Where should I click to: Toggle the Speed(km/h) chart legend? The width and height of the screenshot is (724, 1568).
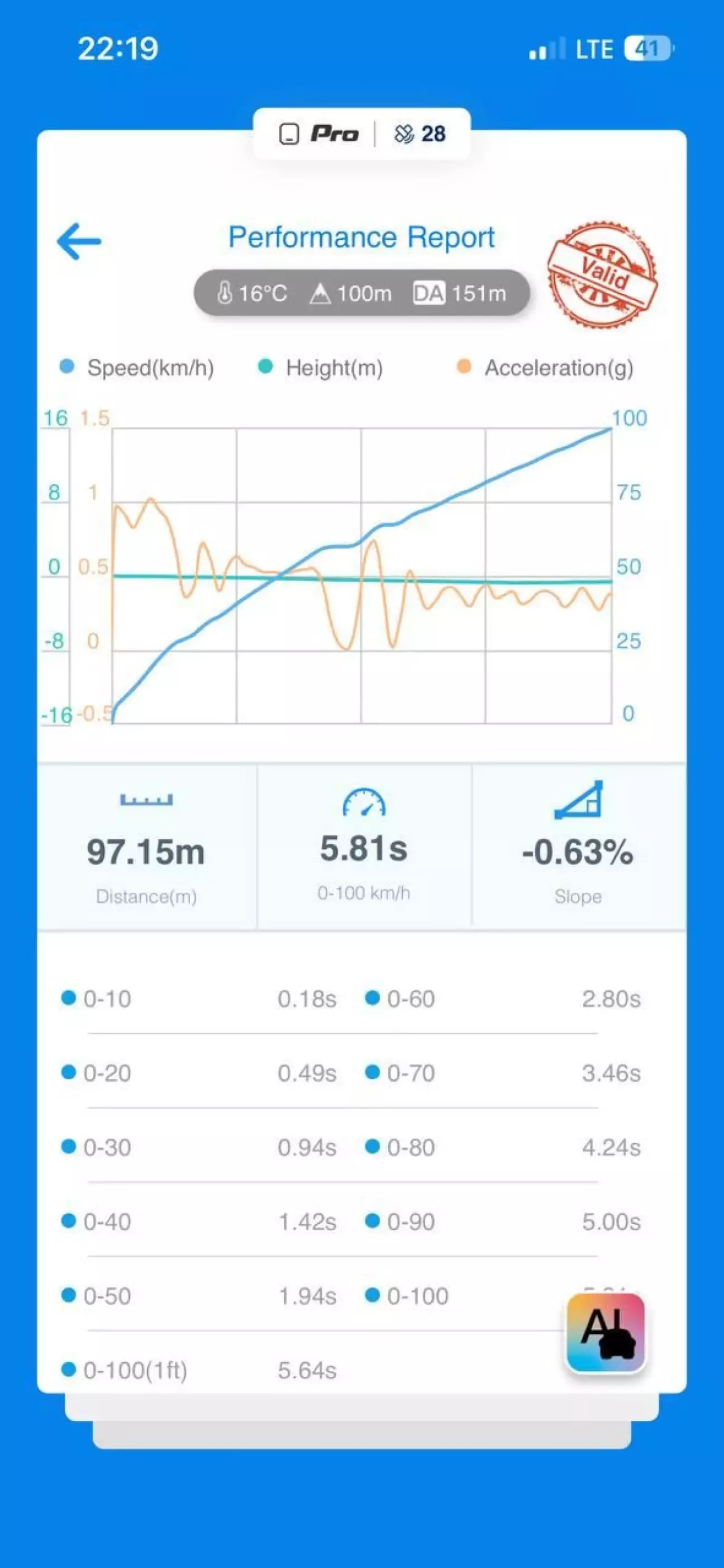point(137,368)
